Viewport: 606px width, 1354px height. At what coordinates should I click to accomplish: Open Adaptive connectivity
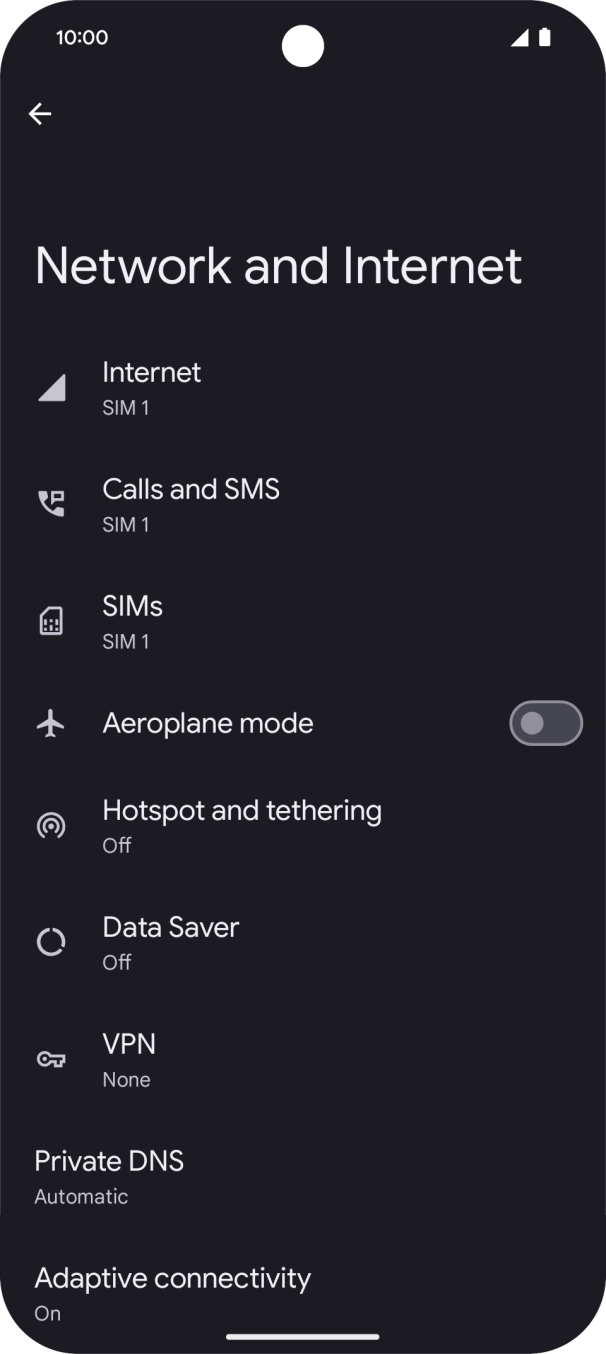(x=173, y=1293)
